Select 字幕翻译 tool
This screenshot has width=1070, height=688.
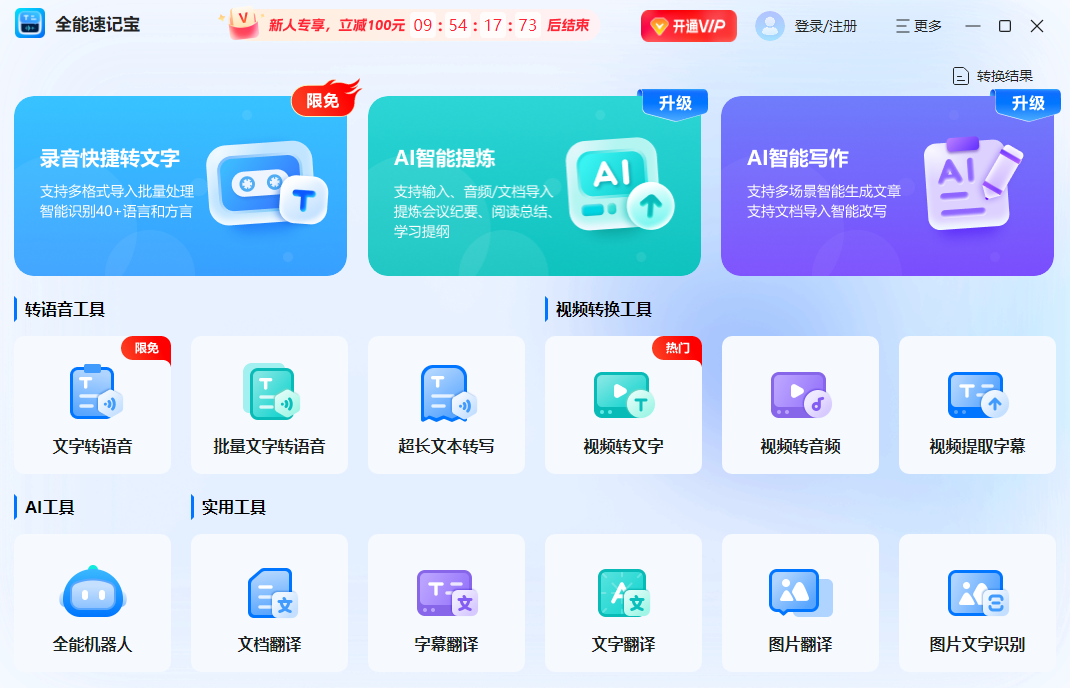[x=446, y=602]
